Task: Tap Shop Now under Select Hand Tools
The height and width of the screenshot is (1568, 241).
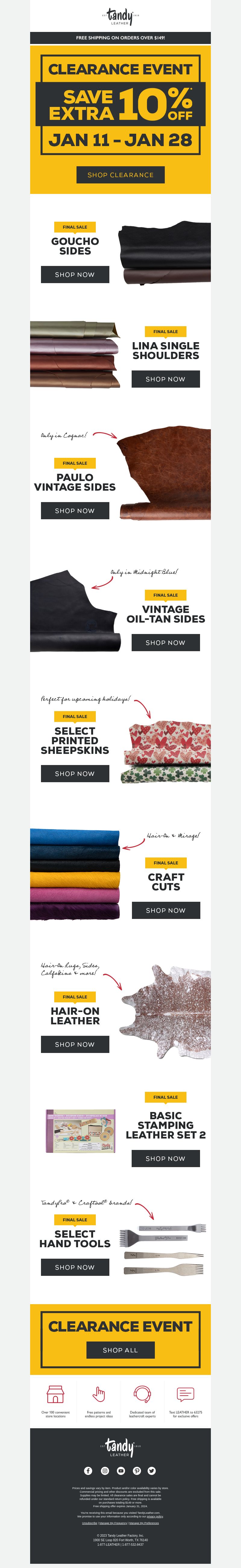Action: [75, 1267]
